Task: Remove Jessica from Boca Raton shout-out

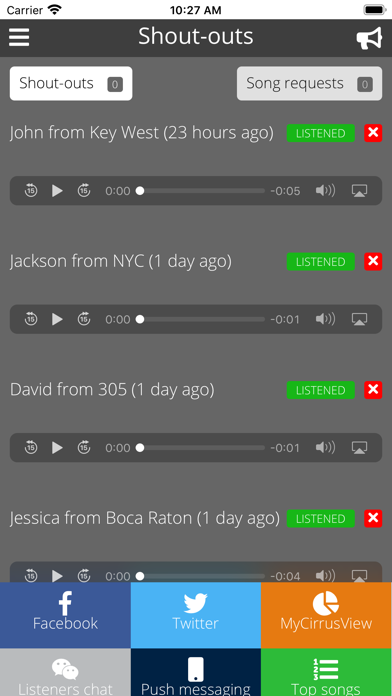Action: coord(373,518)
